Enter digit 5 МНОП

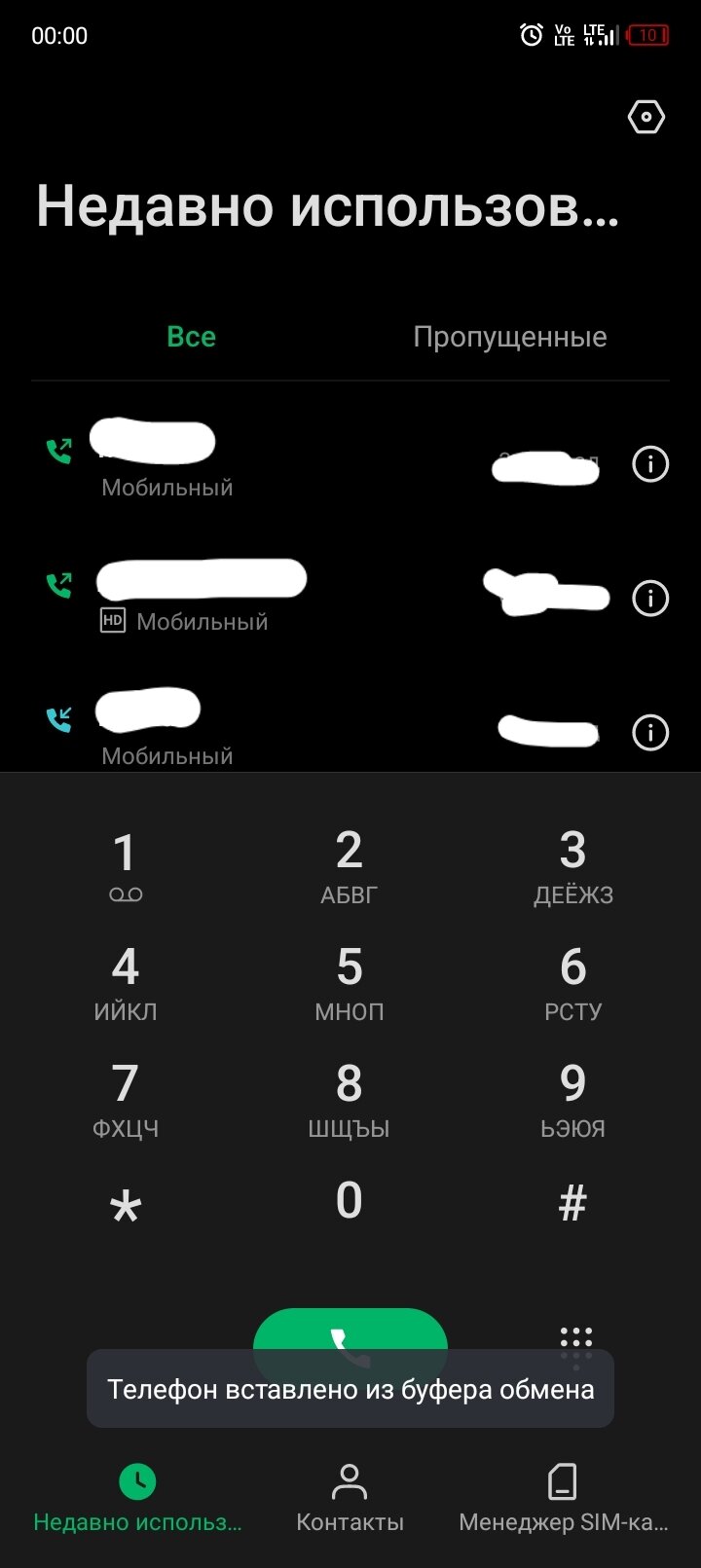[x=349, y=981]
